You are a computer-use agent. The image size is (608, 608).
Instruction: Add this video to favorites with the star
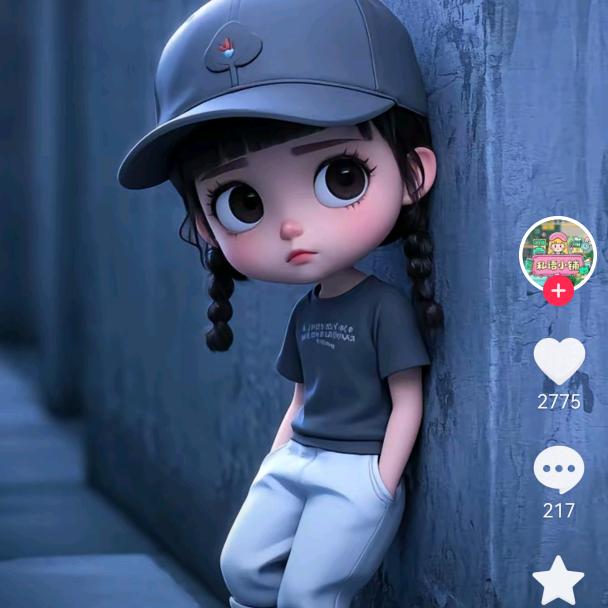[x=558, y=580]
